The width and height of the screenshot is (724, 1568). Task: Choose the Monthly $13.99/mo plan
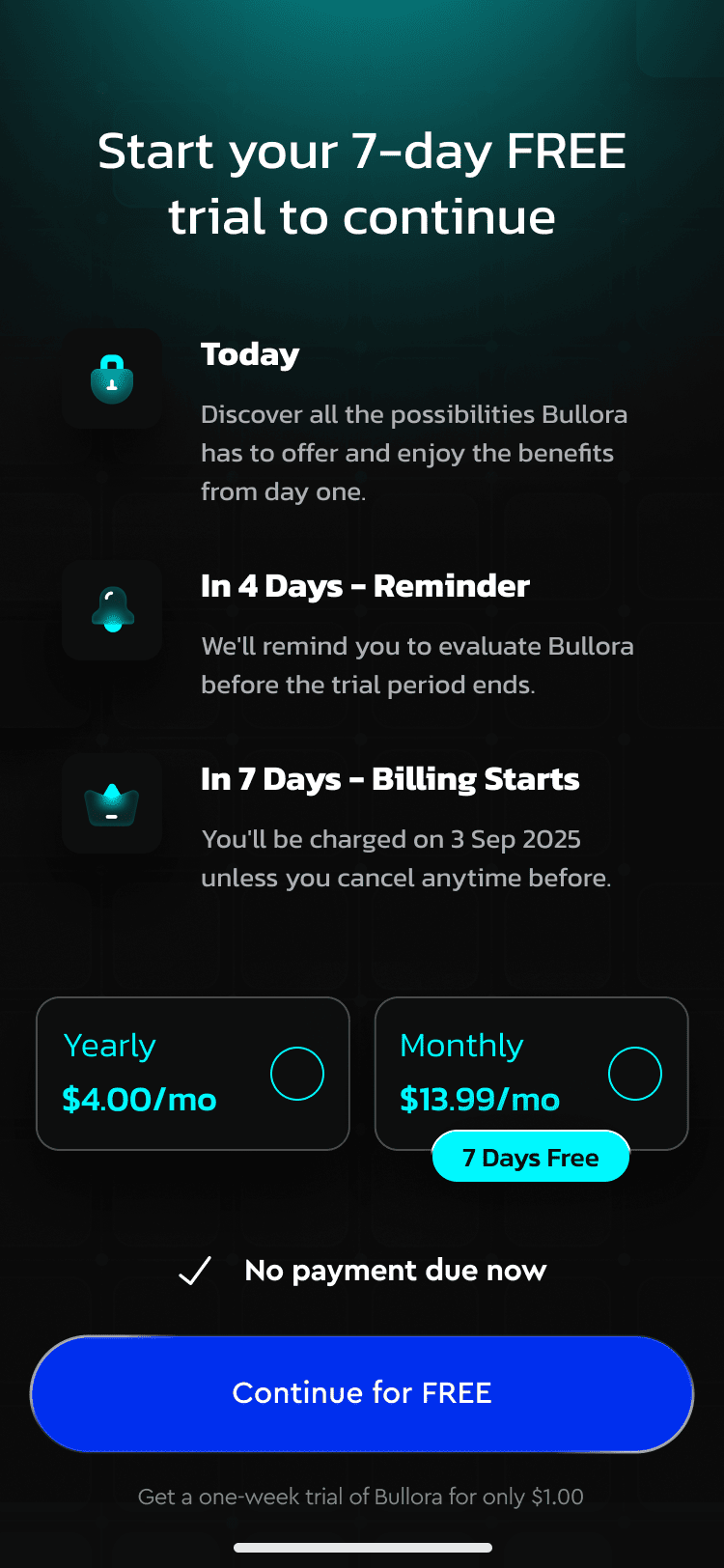(x=531, y=1074)
